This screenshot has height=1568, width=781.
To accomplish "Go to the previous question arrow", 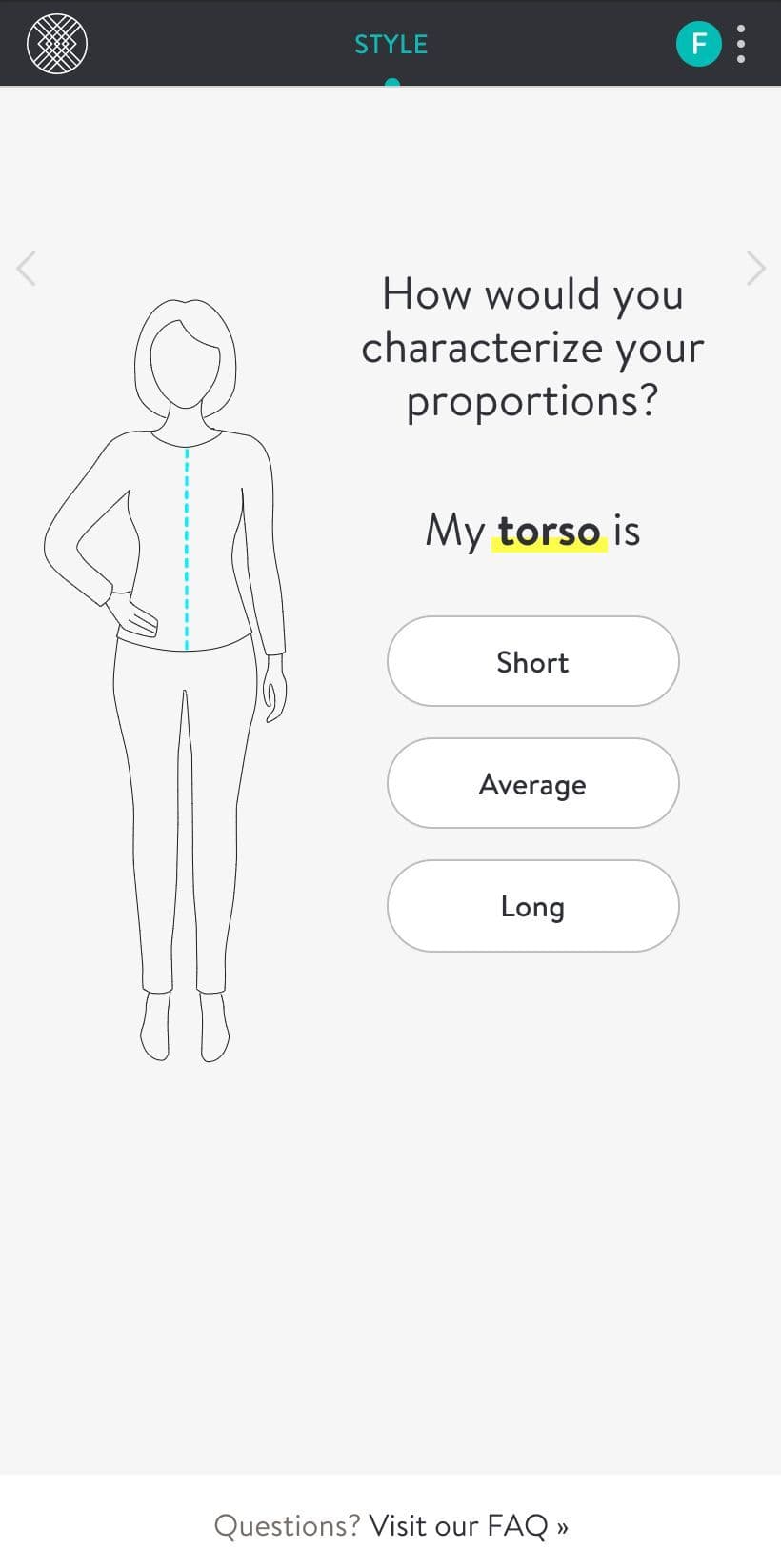I will (27, 269).
